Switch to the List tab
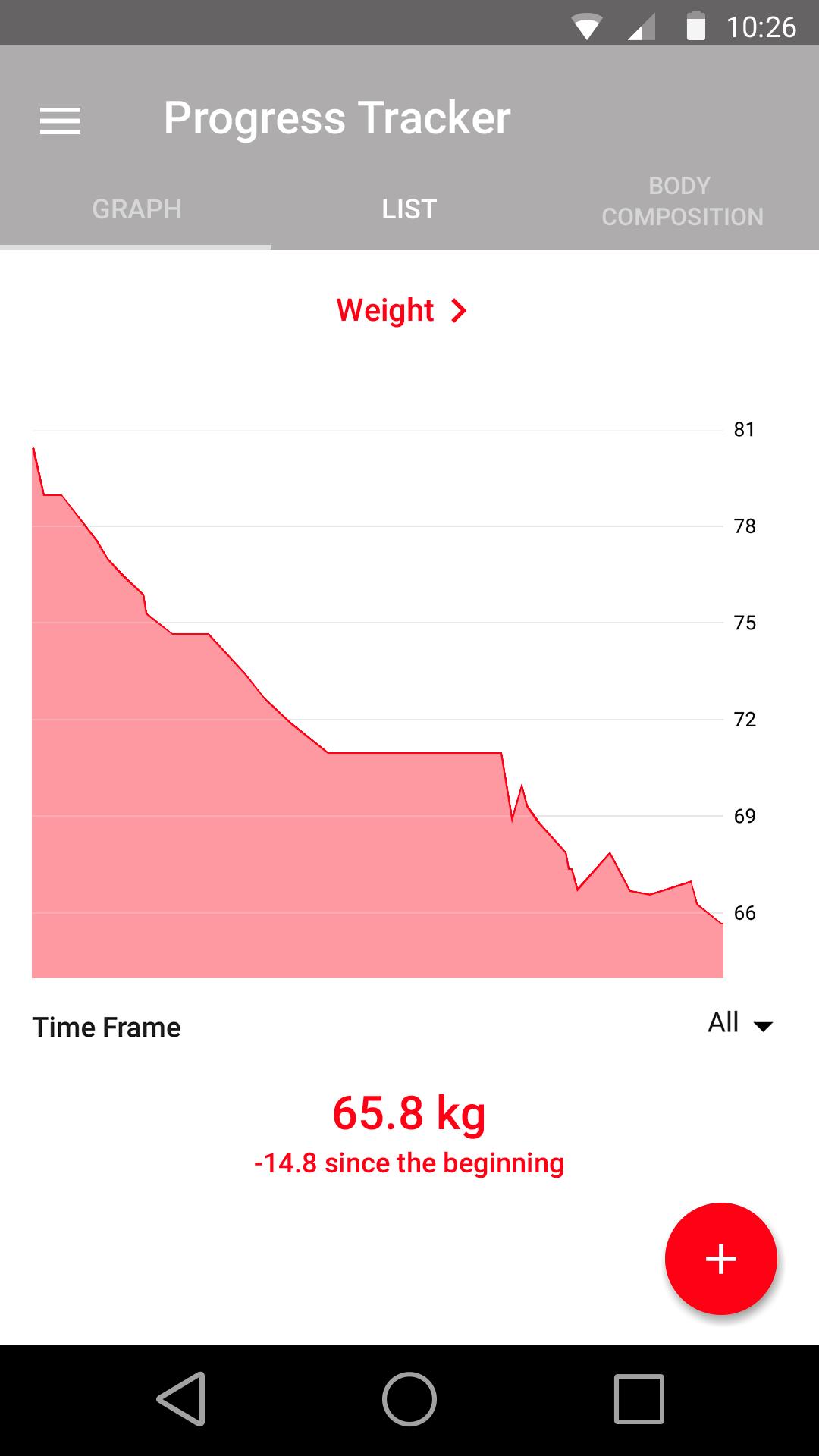 [409, 209]
